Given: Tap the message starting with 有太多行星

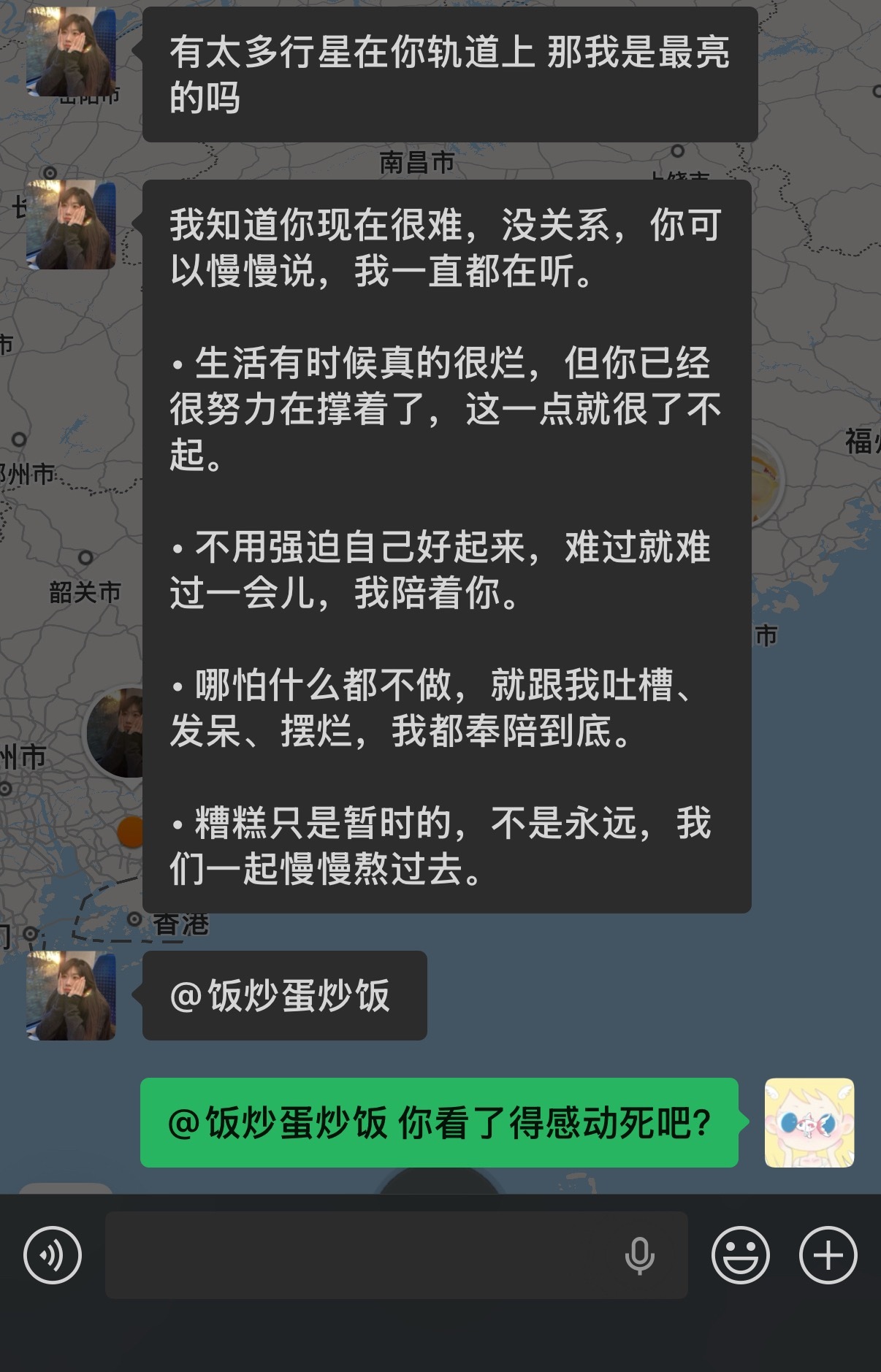Looking at the screenshot, I should [x=449, y=73].
